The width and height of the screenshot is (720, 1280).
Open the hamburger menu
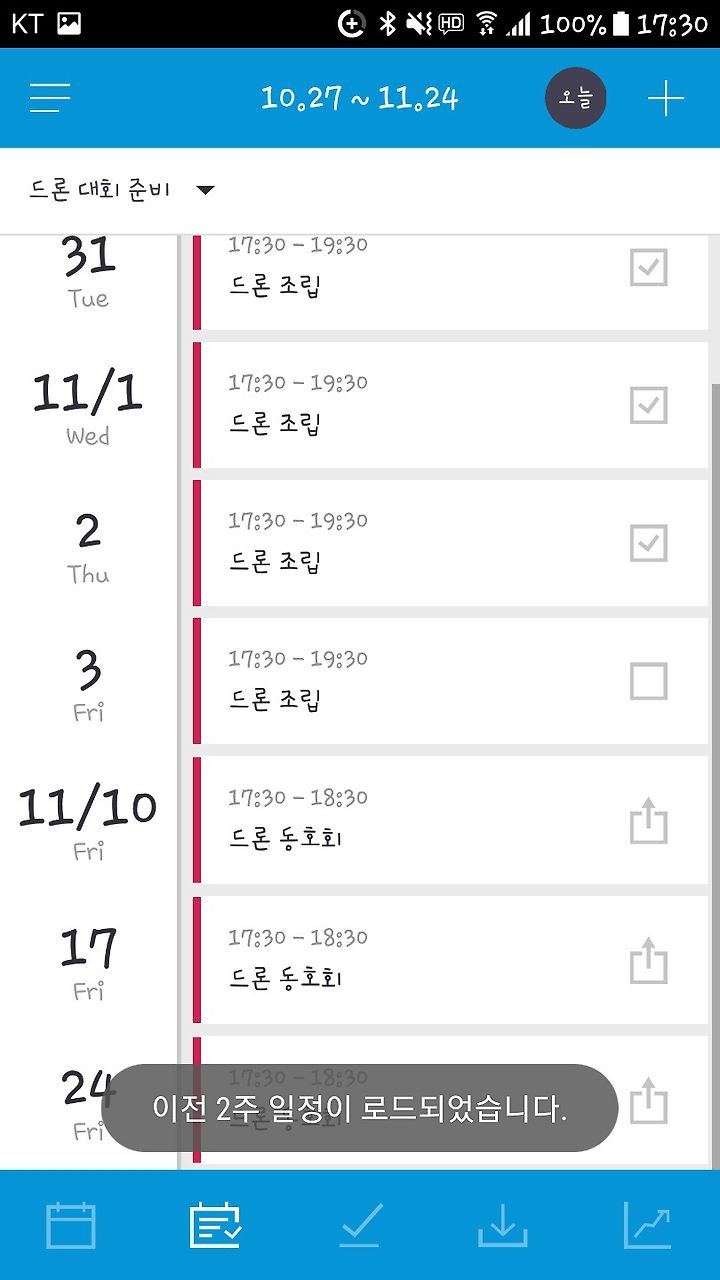(x=50, y=98)
